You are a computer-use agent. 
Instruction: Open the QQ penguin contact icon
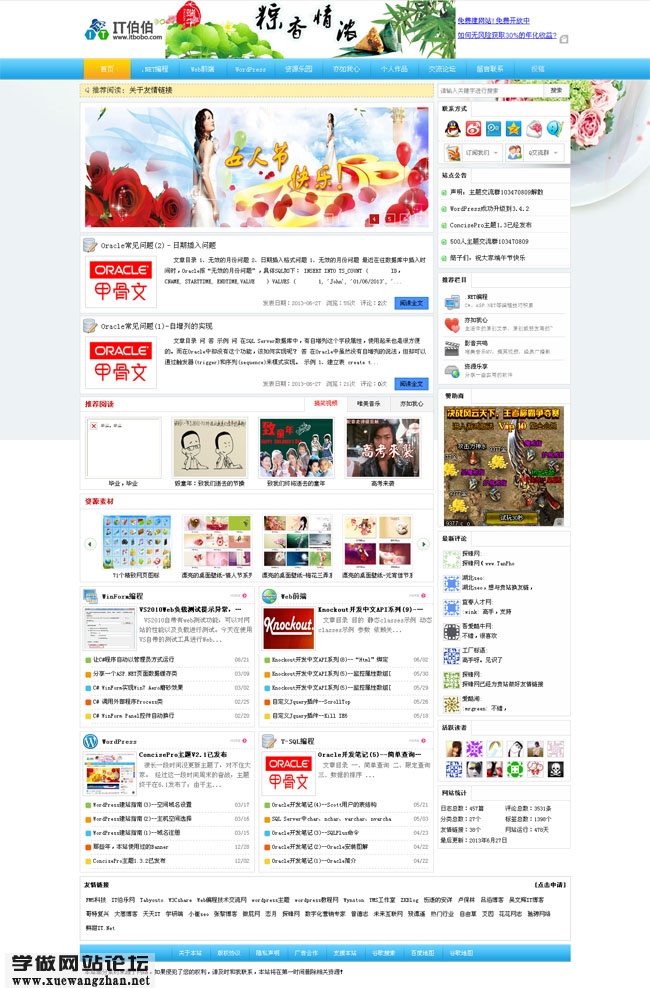click(x=452, y=128)
